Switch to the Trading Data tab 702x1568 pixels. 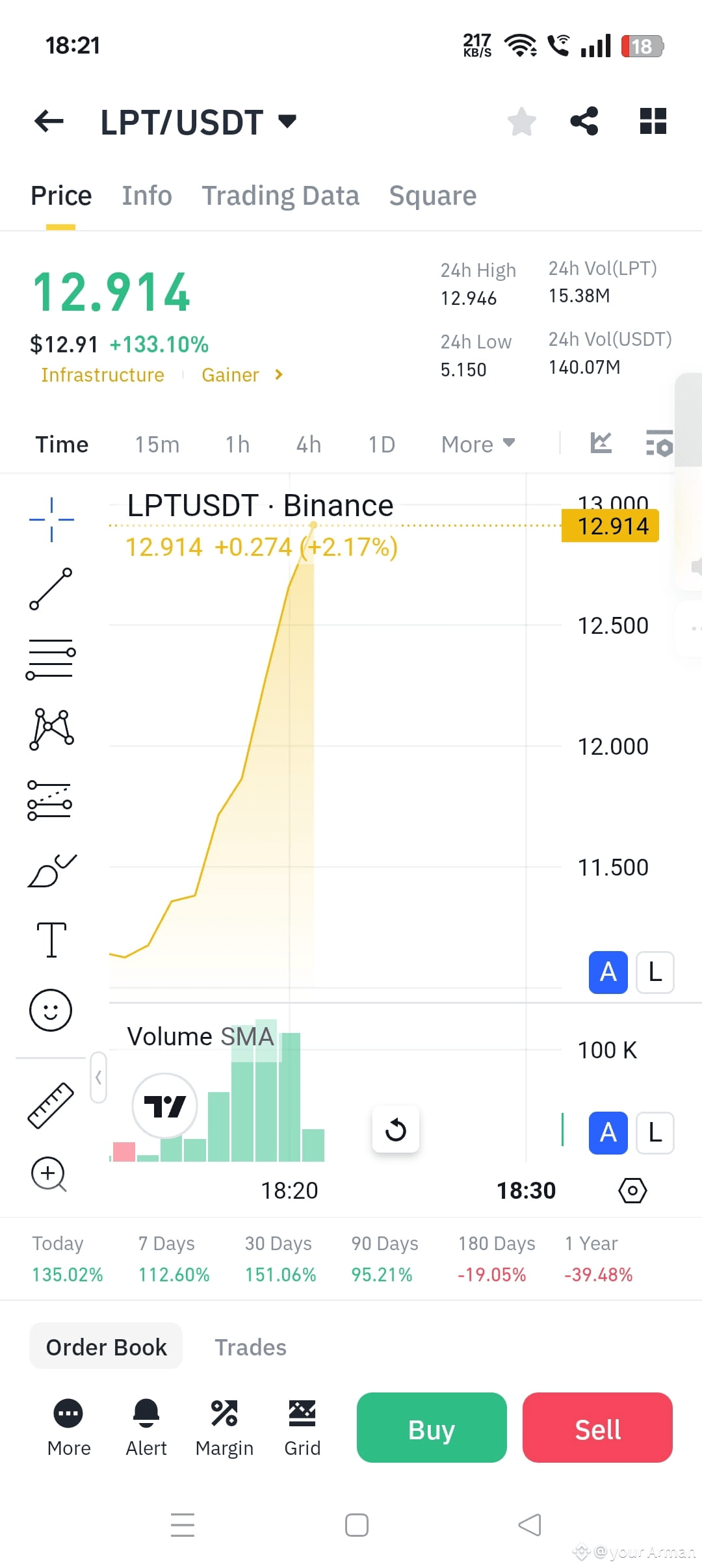pyautogui.click(x=280, y=196)
